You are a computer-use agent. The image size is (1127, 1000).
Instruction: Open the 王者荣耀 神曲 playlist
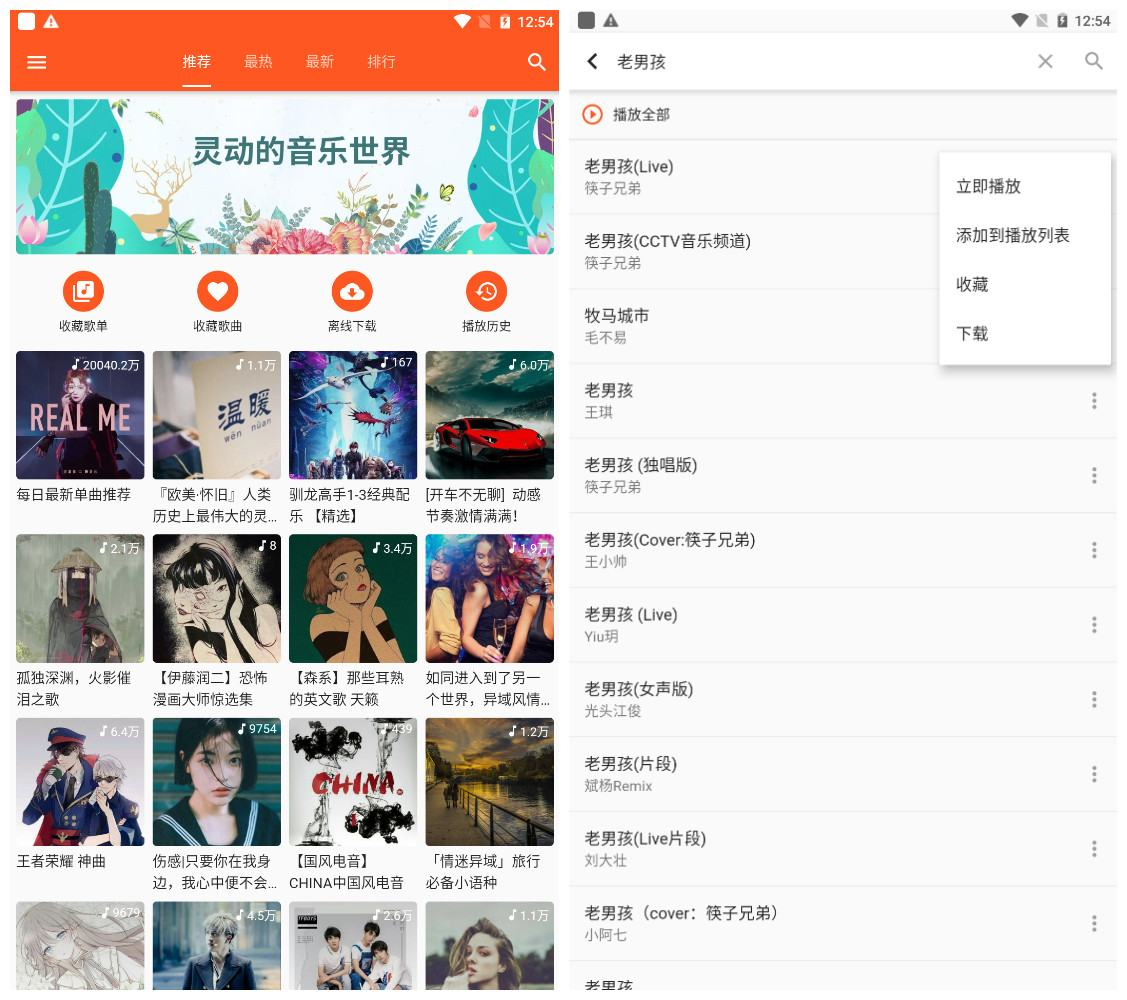coord(80,782)
